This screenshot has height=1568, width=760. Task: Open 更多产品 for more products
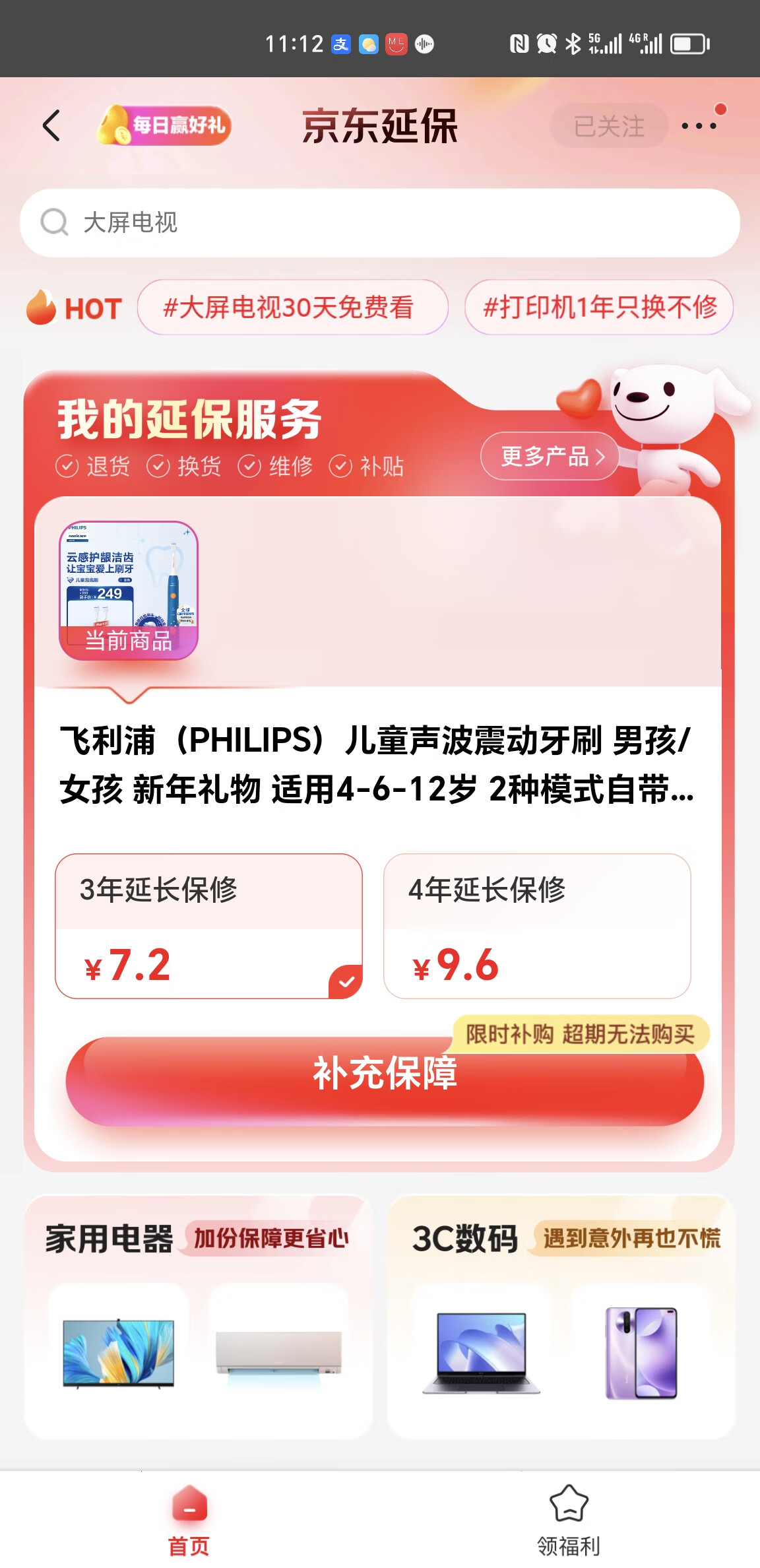pos(550,456)
